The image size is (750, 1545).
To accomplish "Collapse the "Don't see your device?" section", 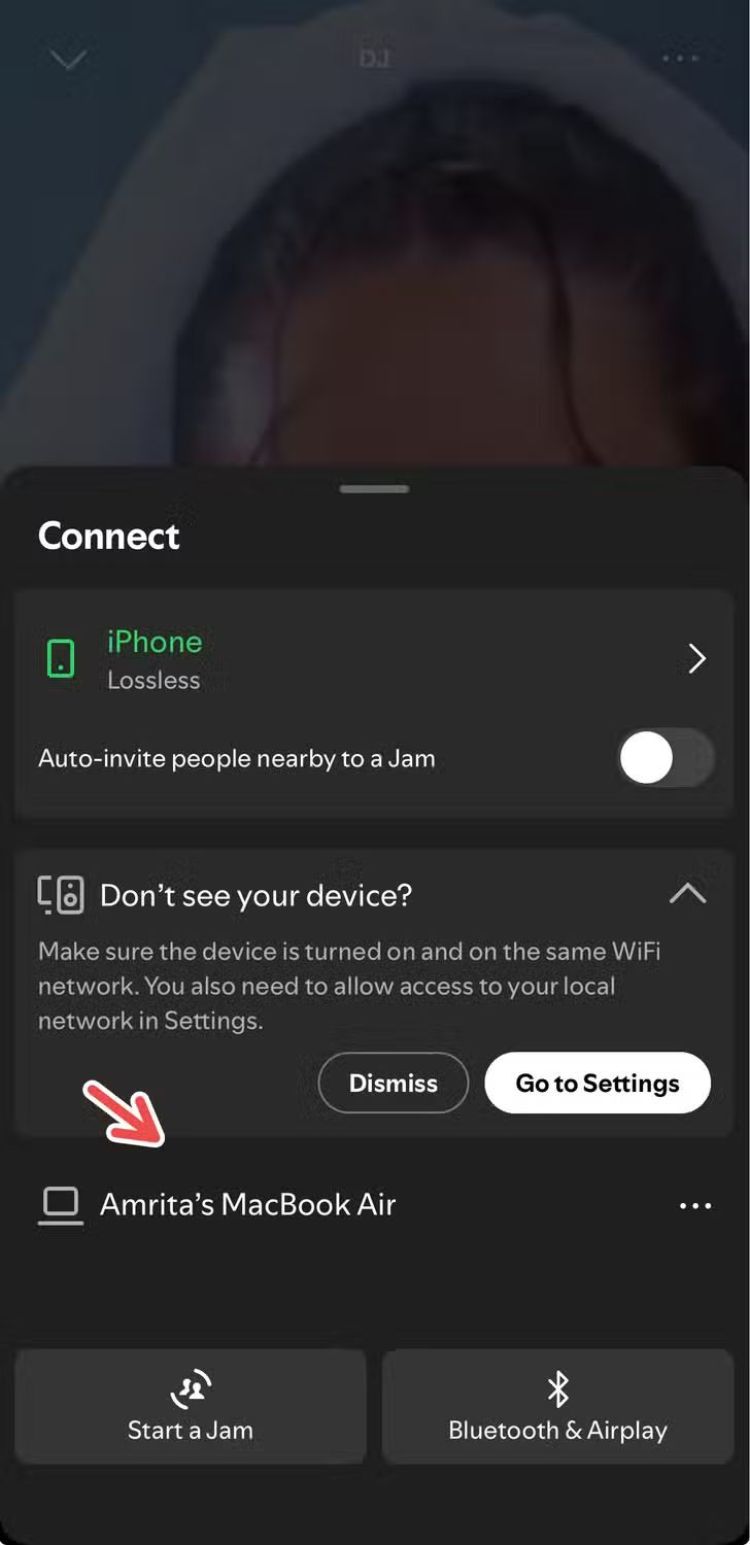I will pyautogui.click(x=687, y=894).
